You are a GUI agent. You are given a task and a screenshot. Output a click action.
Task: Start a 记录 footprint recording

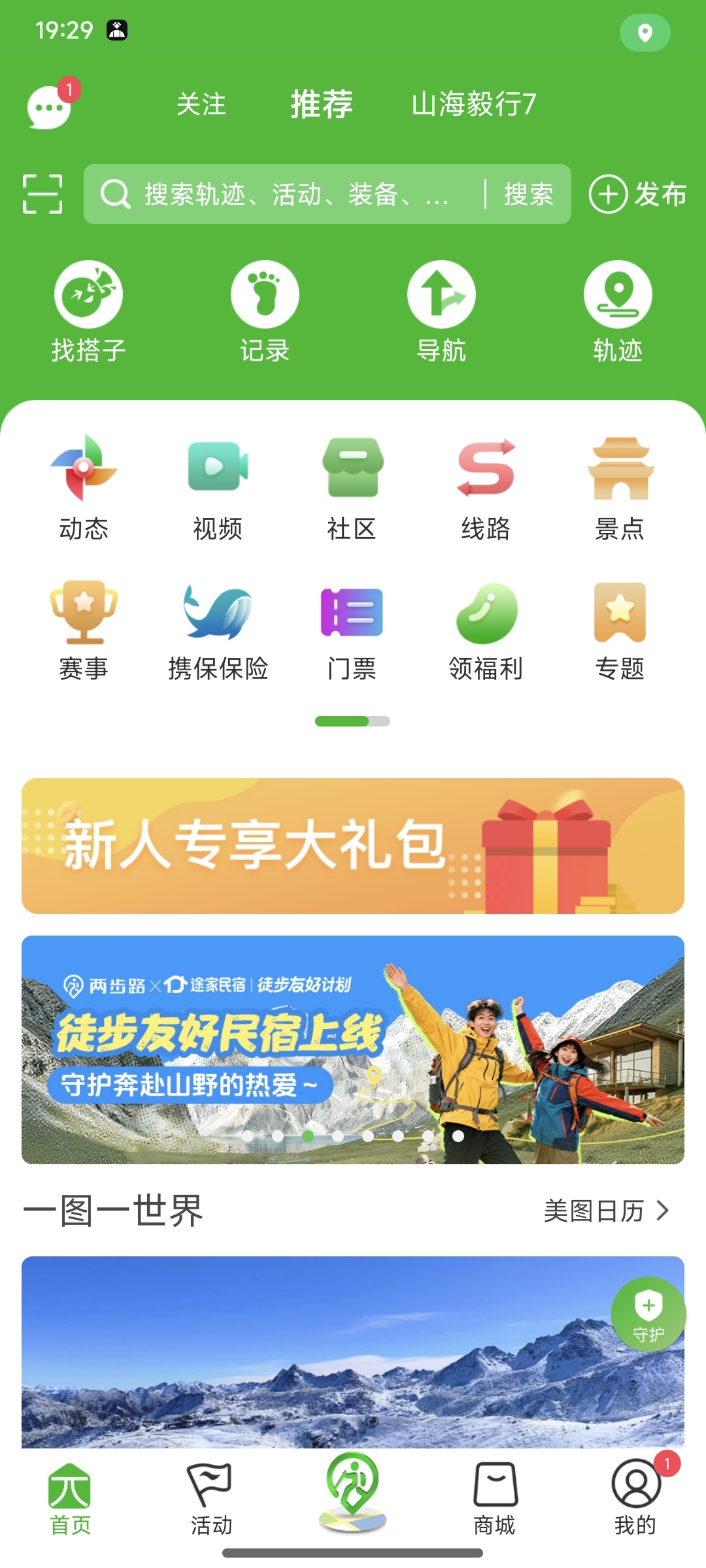(265, 311)
